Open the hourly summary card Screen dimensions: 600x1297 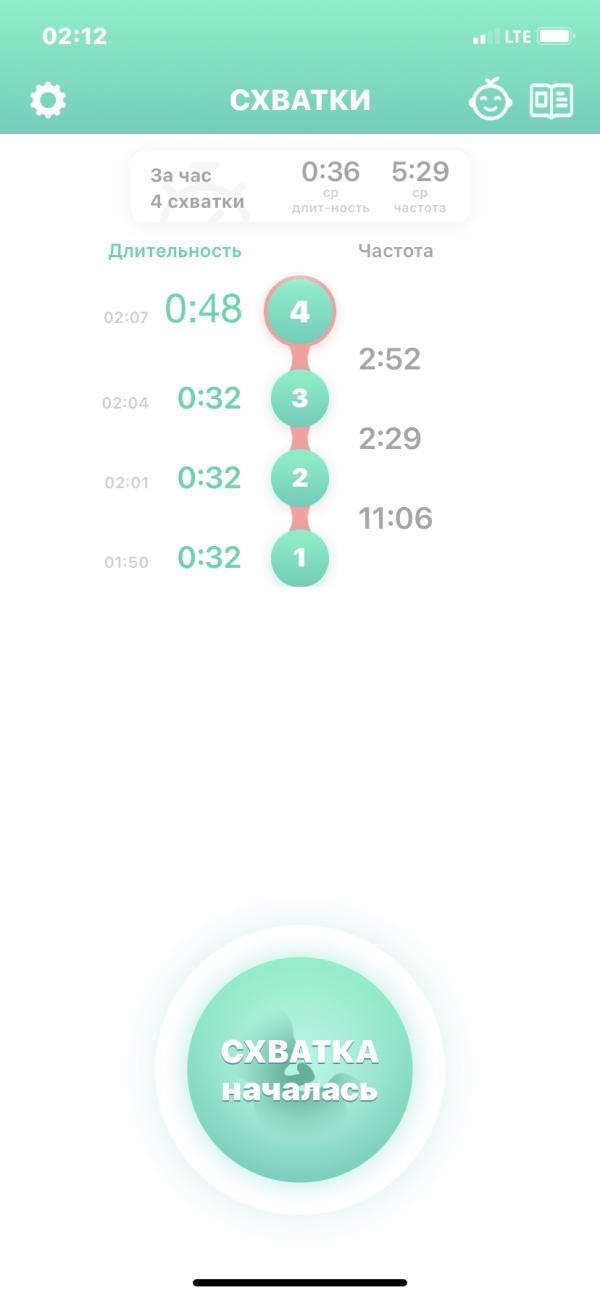[300, 186]
